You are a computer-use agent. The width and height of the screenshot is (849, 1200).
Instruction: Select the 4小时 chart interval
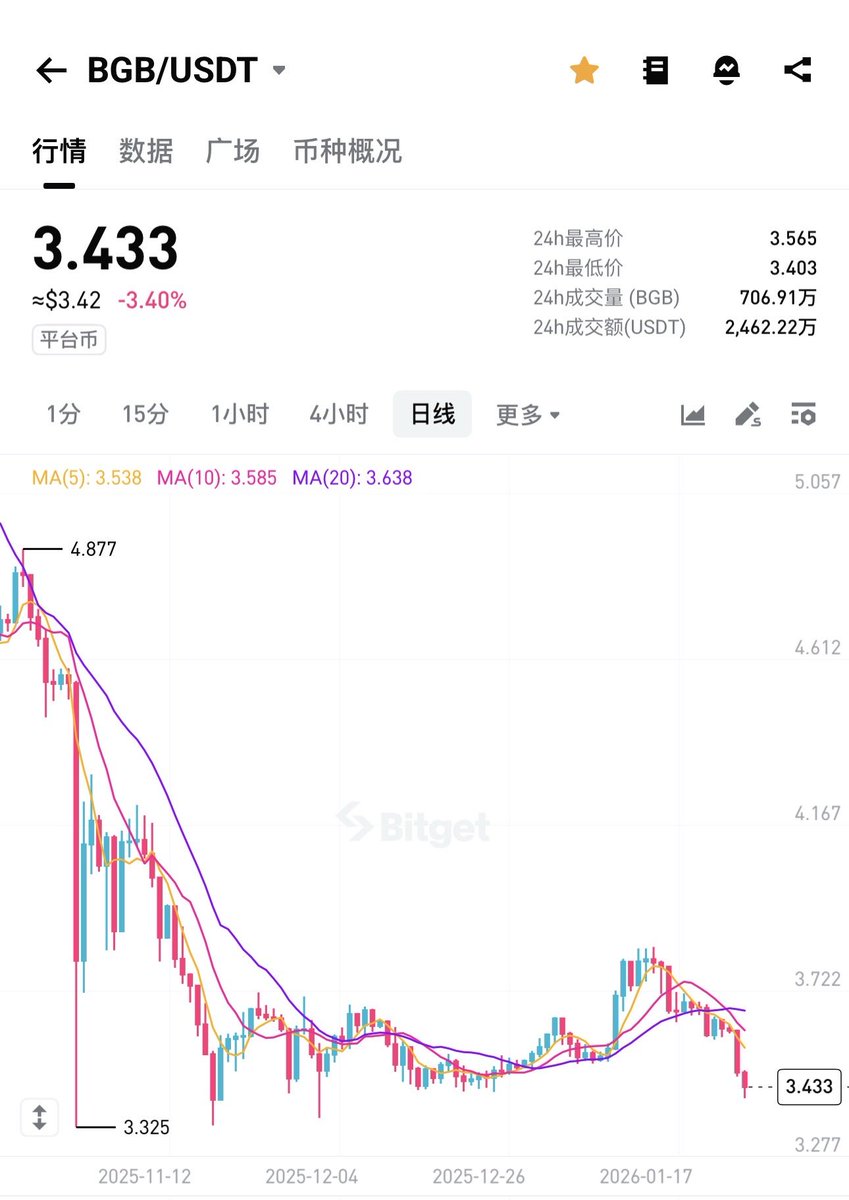pos(339,414)
